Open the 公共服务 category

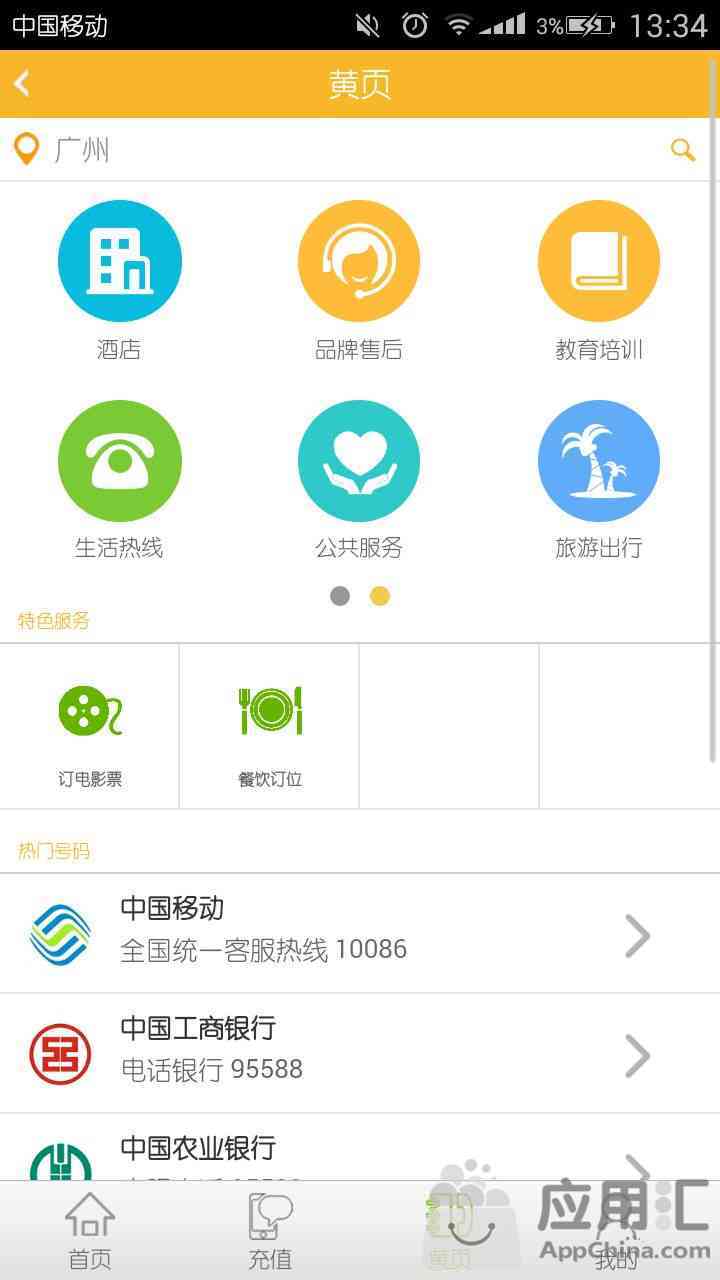click(x=359, y=479)
